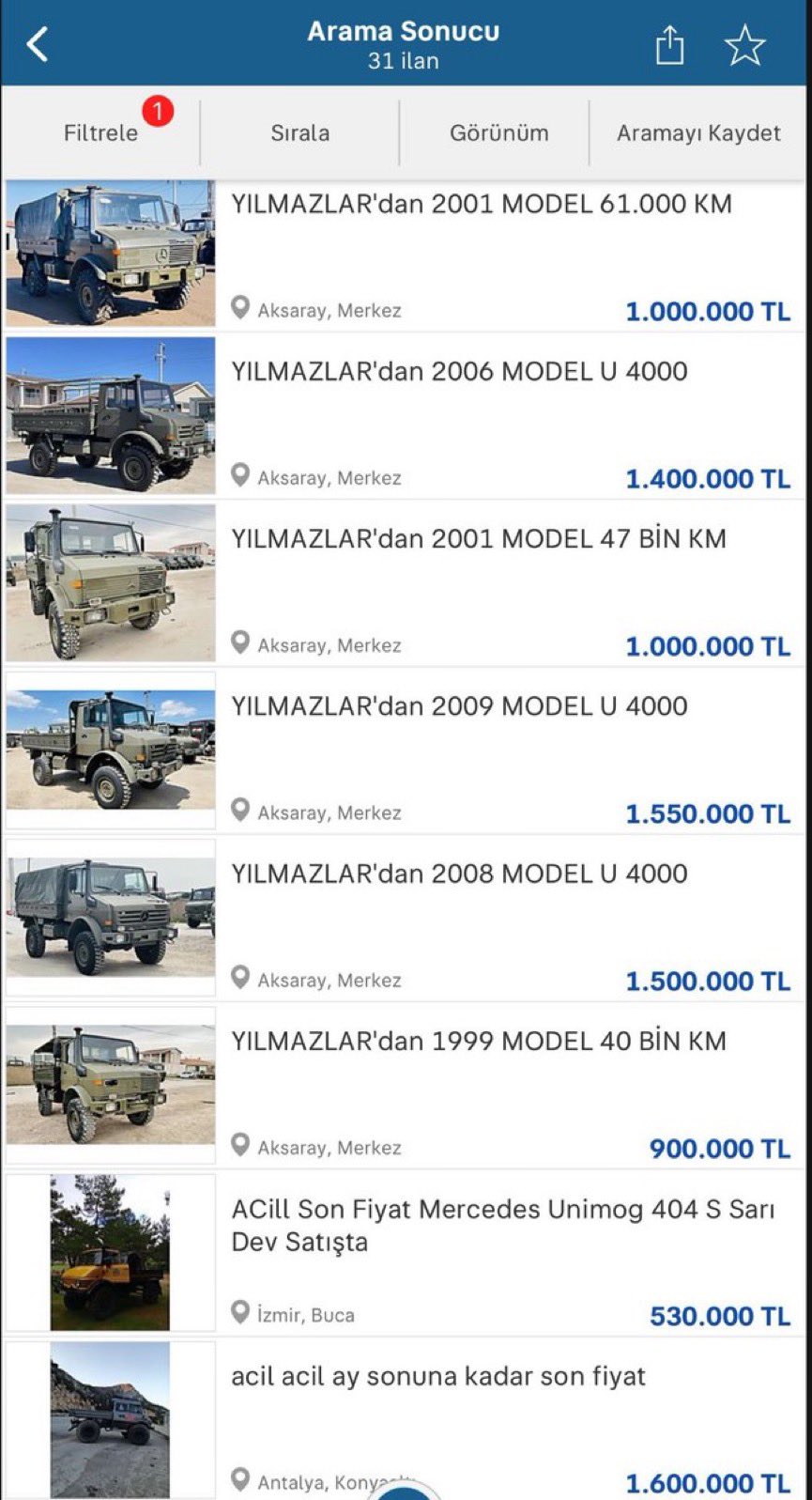Screen dimensions: 812x1500
Task: Open the 'acil acil ay sonuna' listing
Action: tap(438, 1377)
